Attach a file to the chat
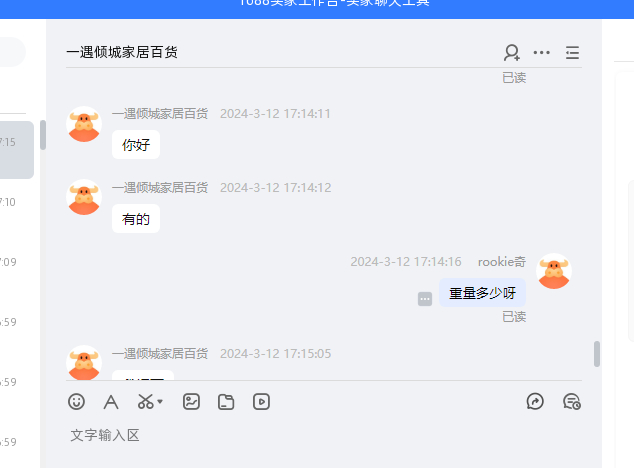 tap(226, 402)
